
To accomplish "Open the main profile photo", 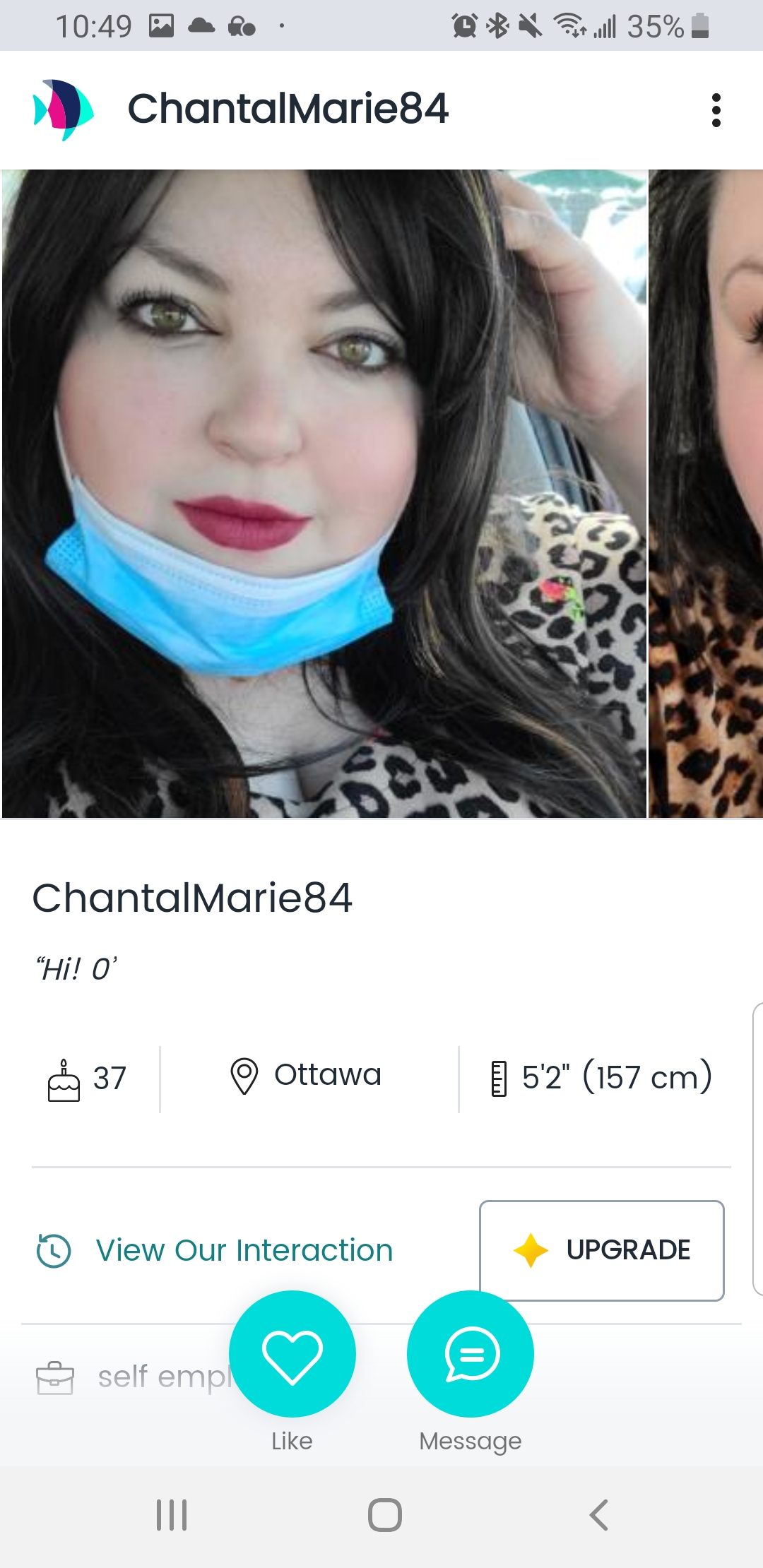I will click(324, 494).
